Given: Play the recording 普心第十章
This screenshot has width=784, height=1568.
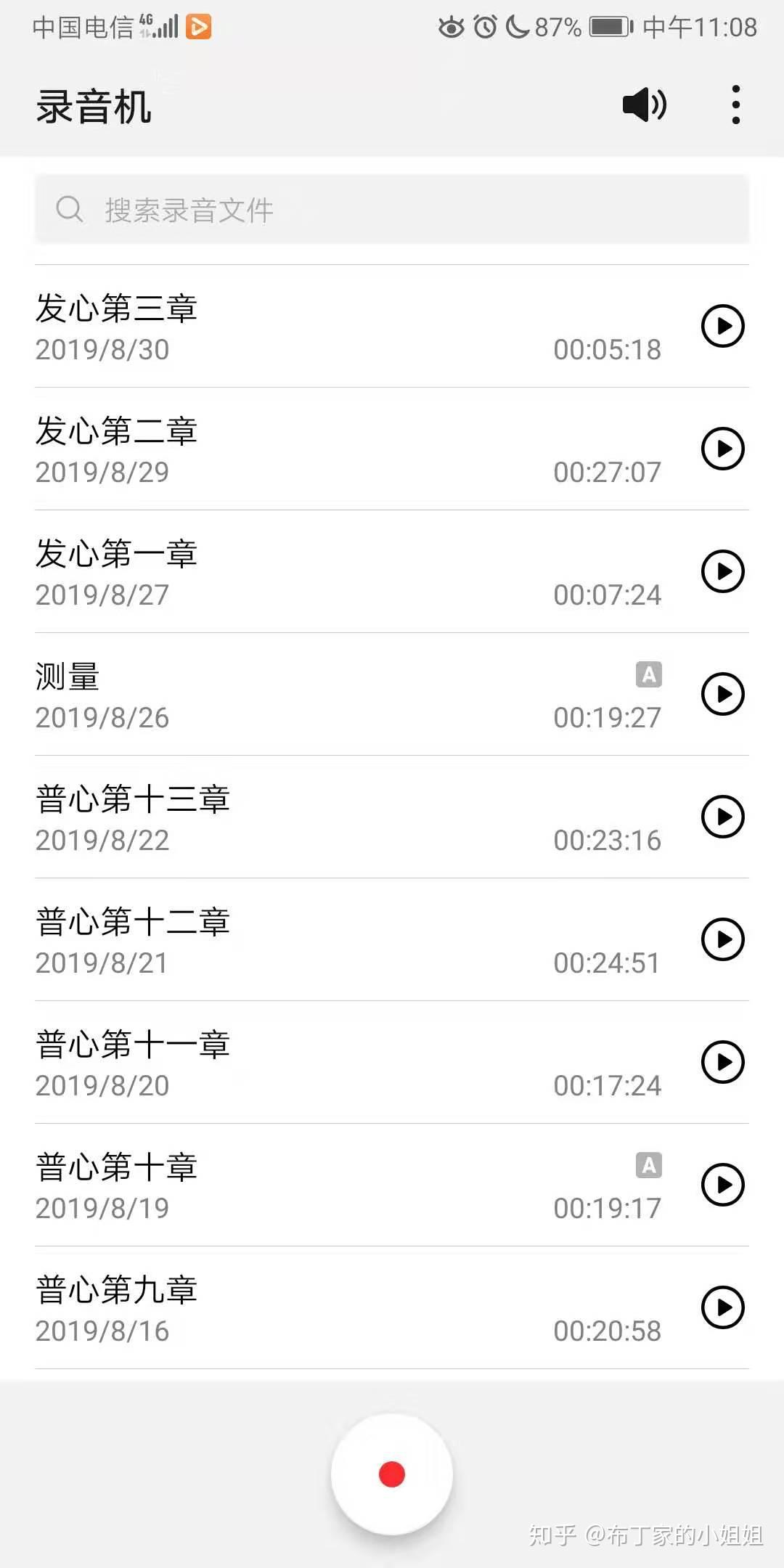Looking at the screenshot, I should 723,1185.
